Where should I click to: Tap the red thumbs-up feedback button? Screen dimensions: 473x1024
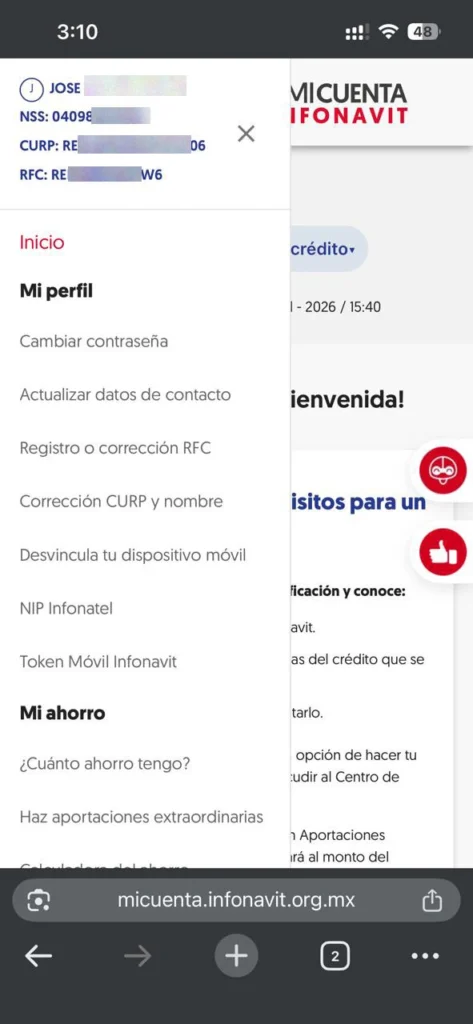[443, 553]
